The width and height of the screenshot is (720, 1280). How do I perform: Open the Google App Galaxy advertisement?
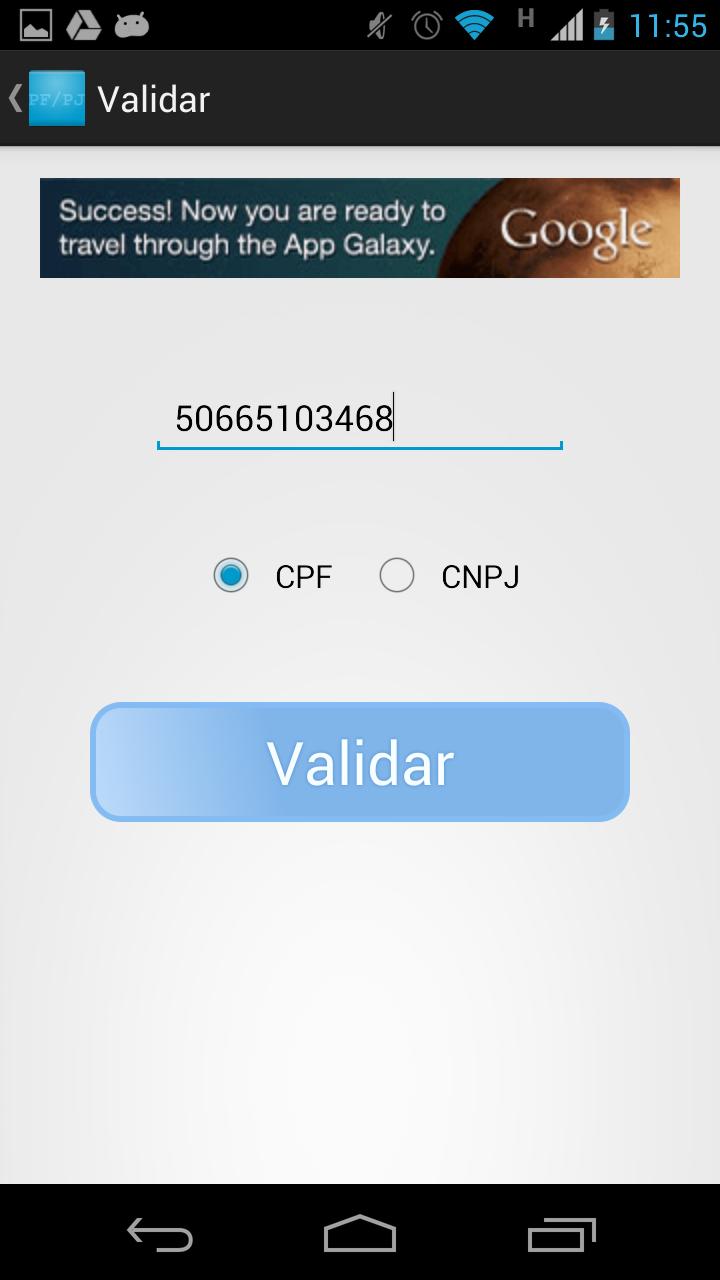[359, 227]
